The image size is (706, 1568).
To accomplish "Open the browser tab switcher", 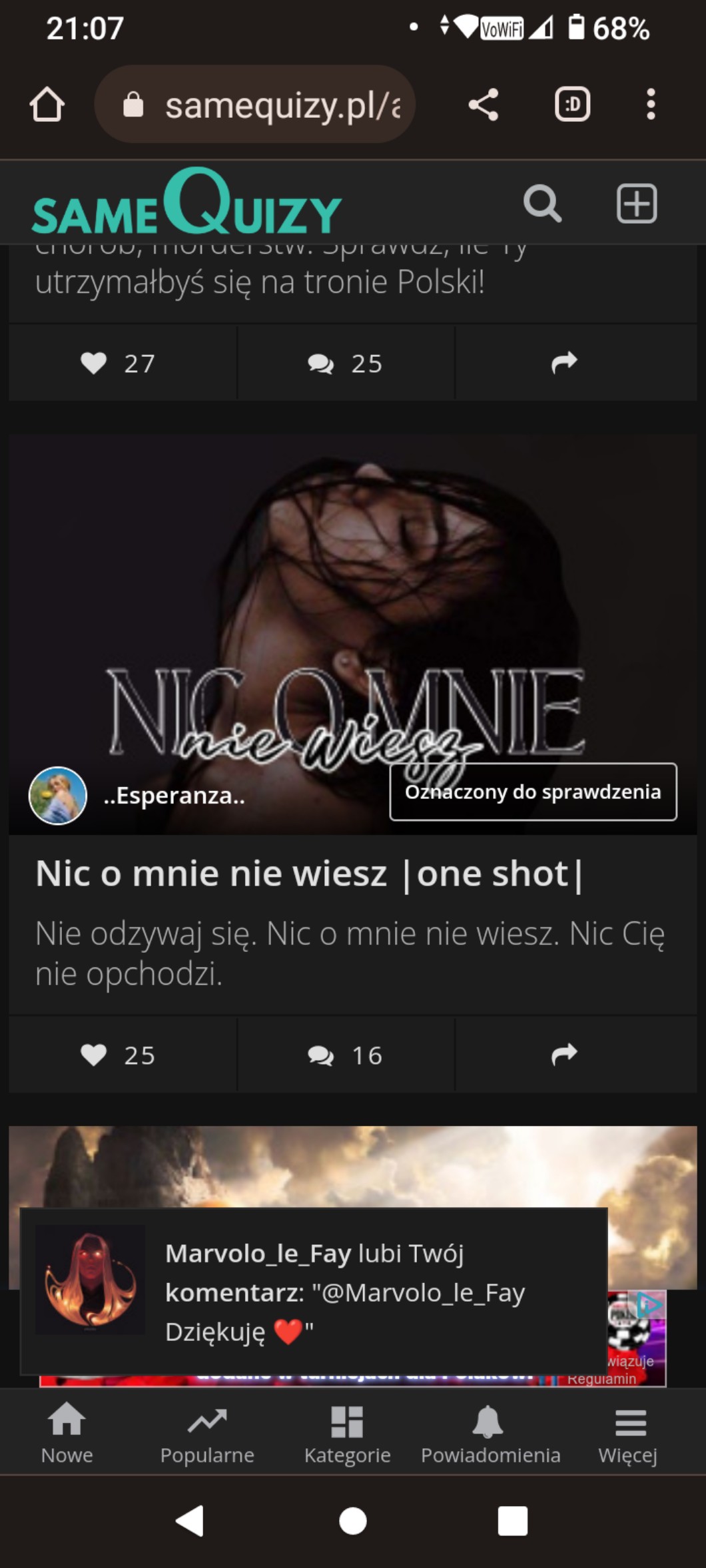I will coord(572,105).
